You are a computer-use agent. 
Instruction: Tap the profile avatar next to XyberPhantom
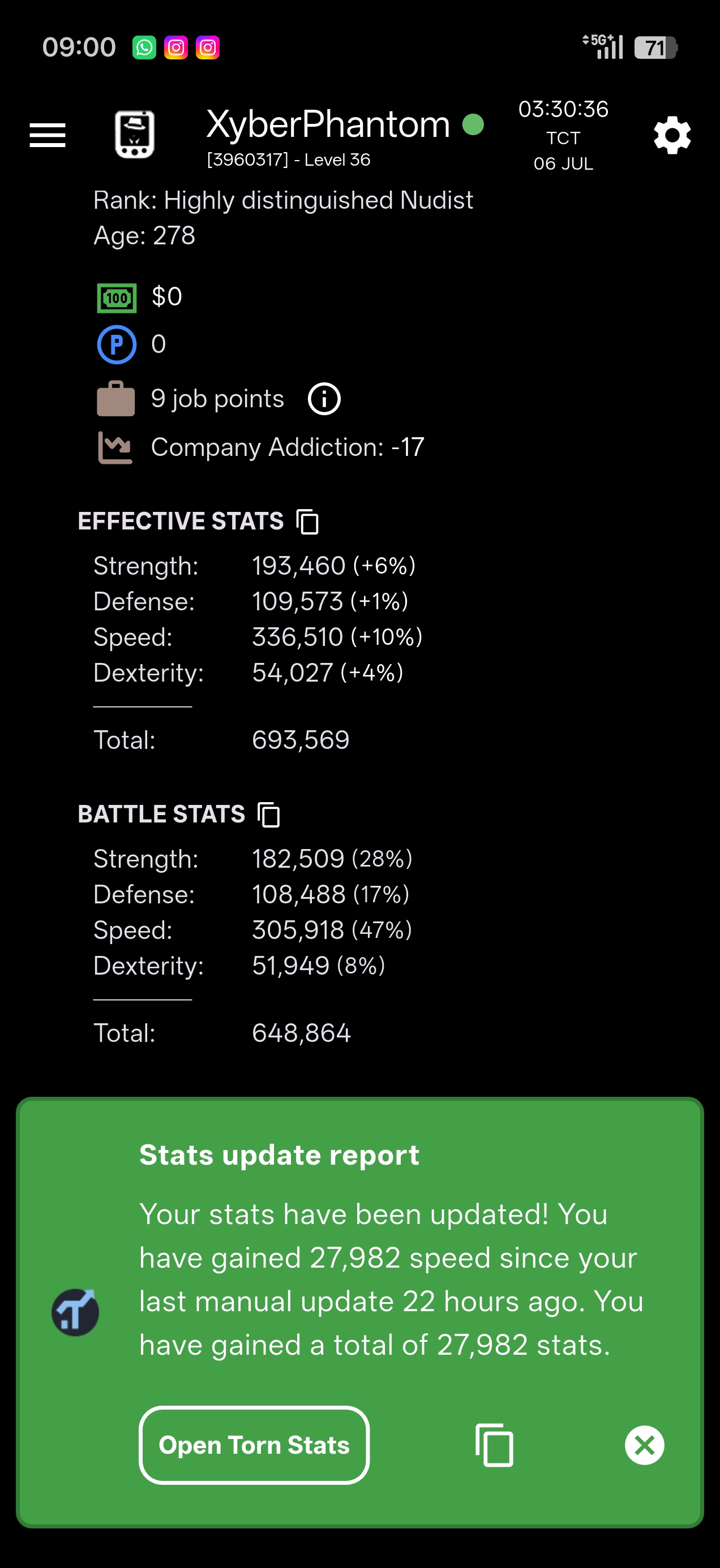135,135
